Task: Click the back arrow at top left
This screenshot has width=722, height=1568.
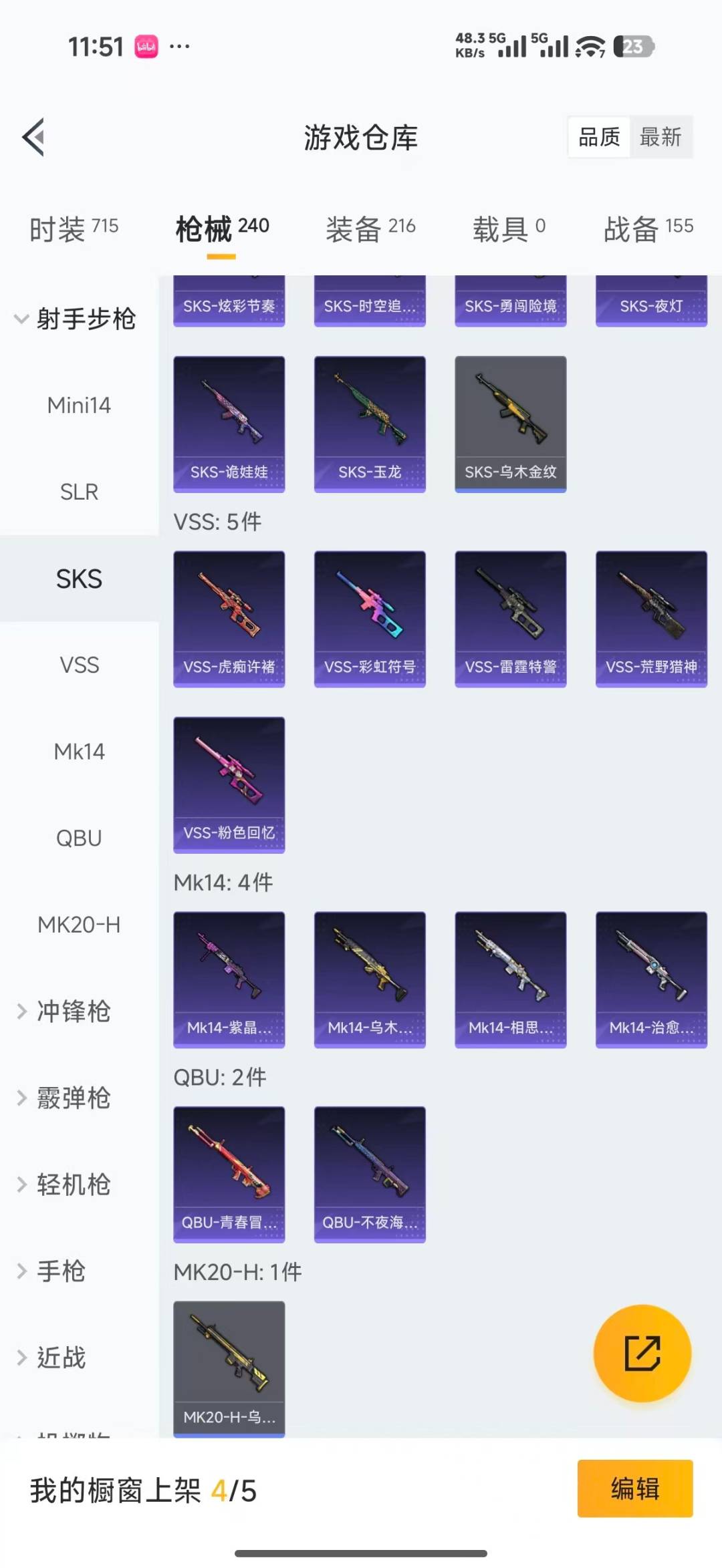Action: click(33, 137)
